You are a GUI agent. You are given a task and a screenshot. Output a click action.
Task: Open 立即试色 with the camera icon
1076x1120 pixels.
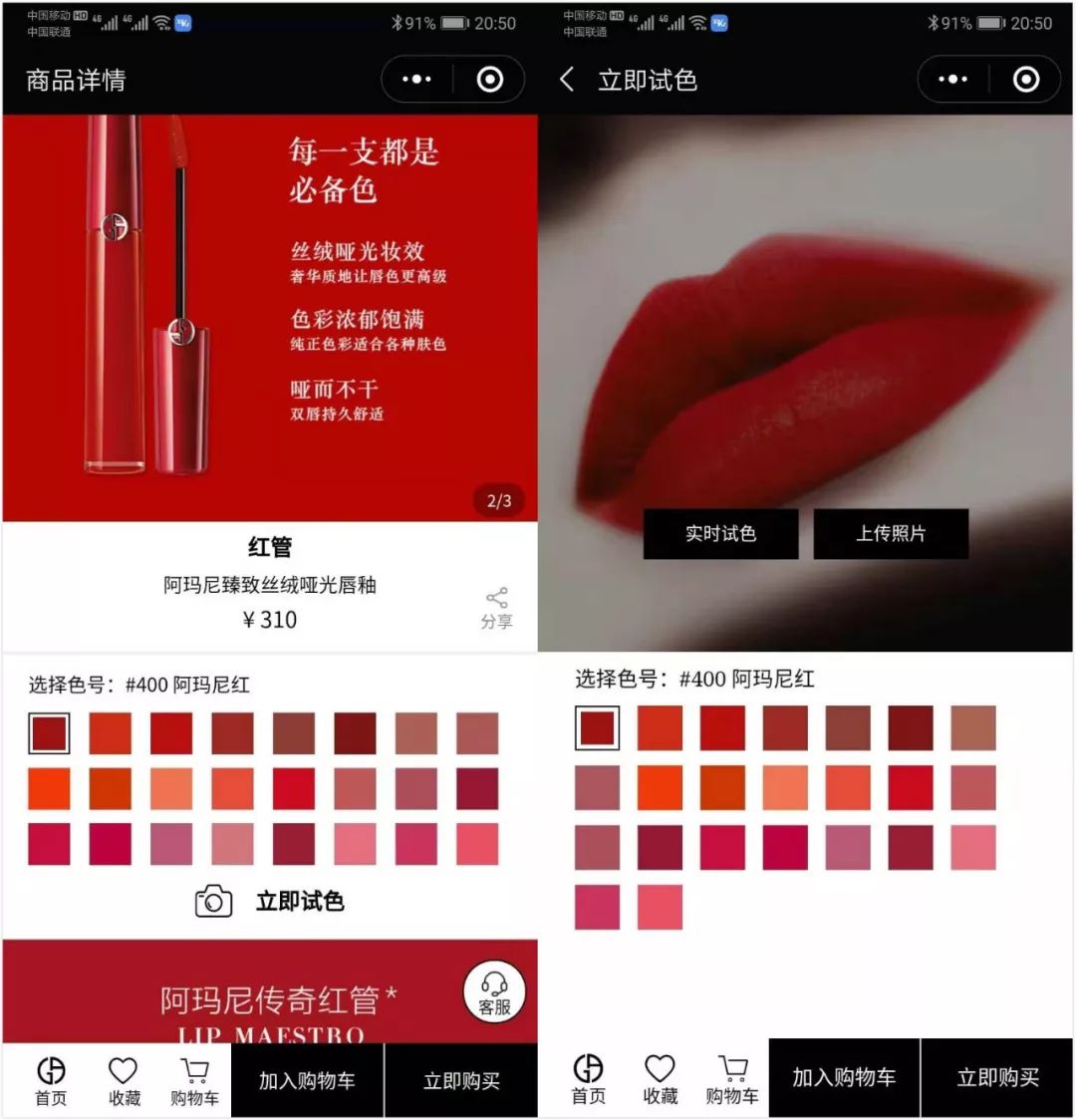point(269,901)
